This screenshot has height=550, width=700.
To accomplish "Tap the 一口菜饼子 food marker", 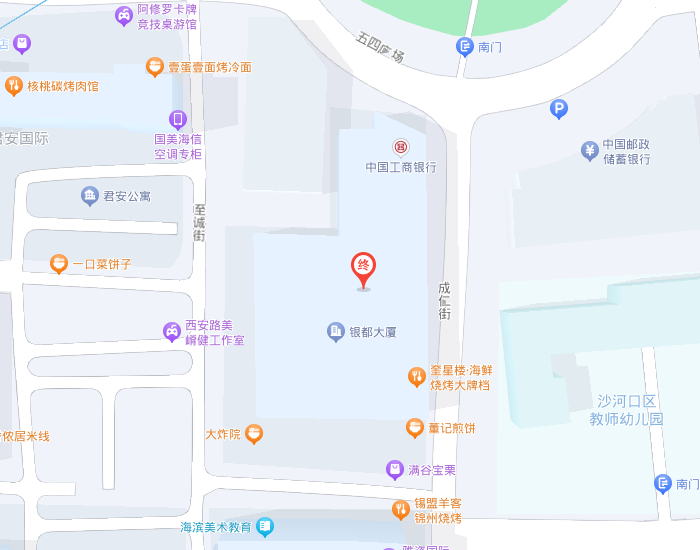I will tap(59, 264).
